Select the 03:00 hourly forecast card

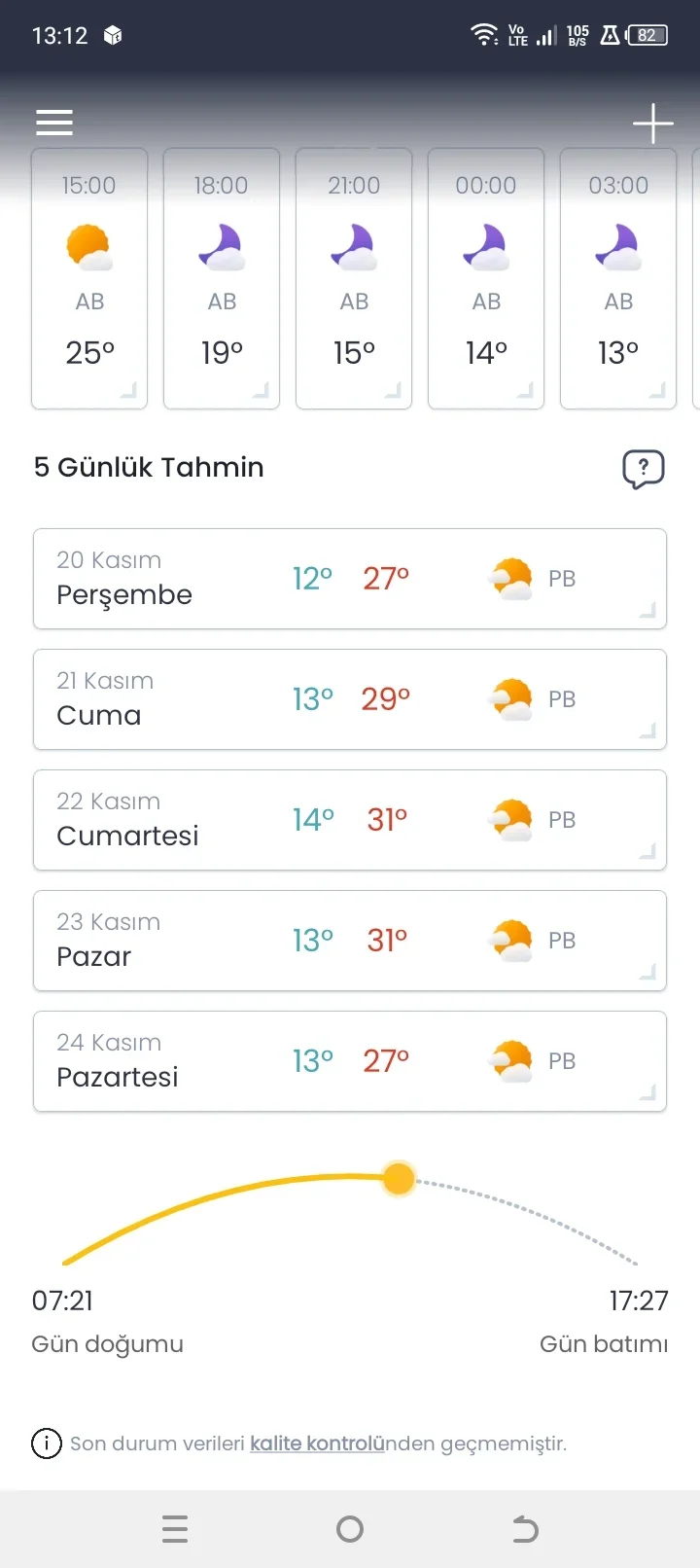pyautogui.click(x=618, y=278)
